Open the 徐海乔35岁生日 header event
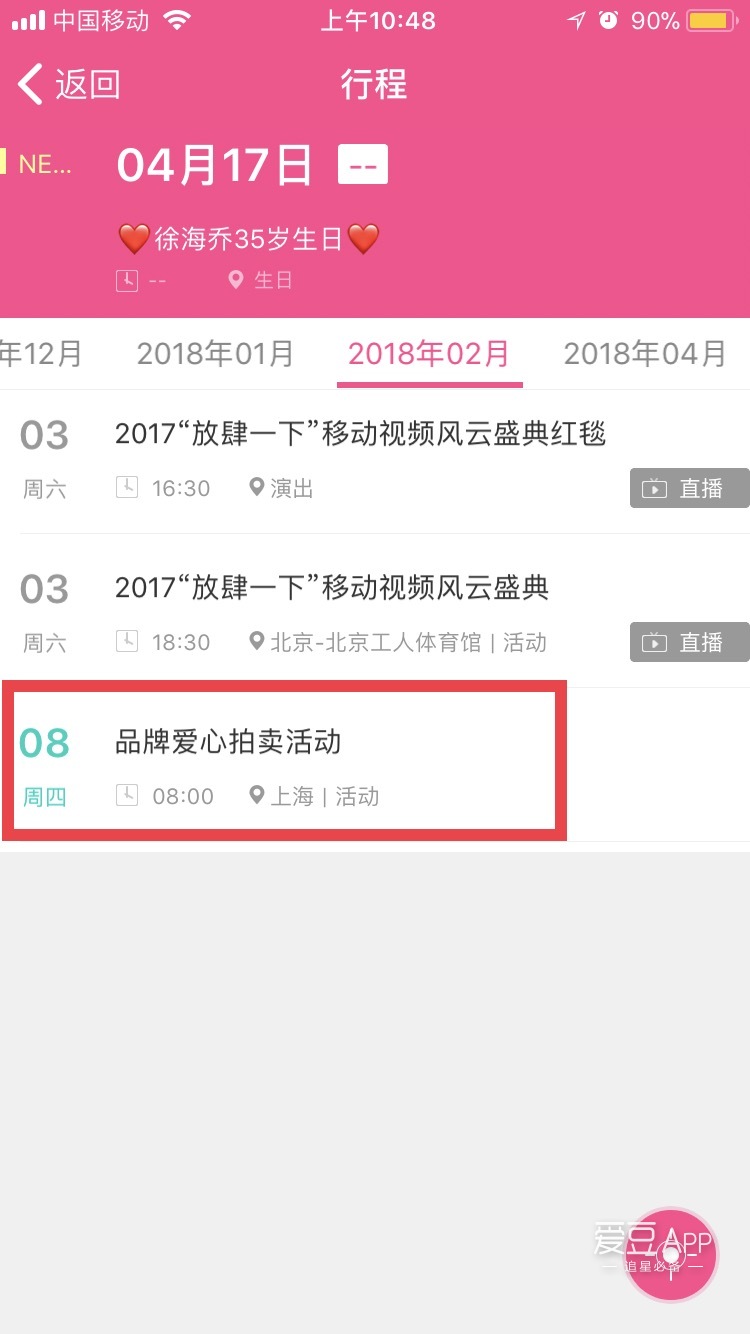The height and width of the screenshot is (1334, 750). pos(250,239)
